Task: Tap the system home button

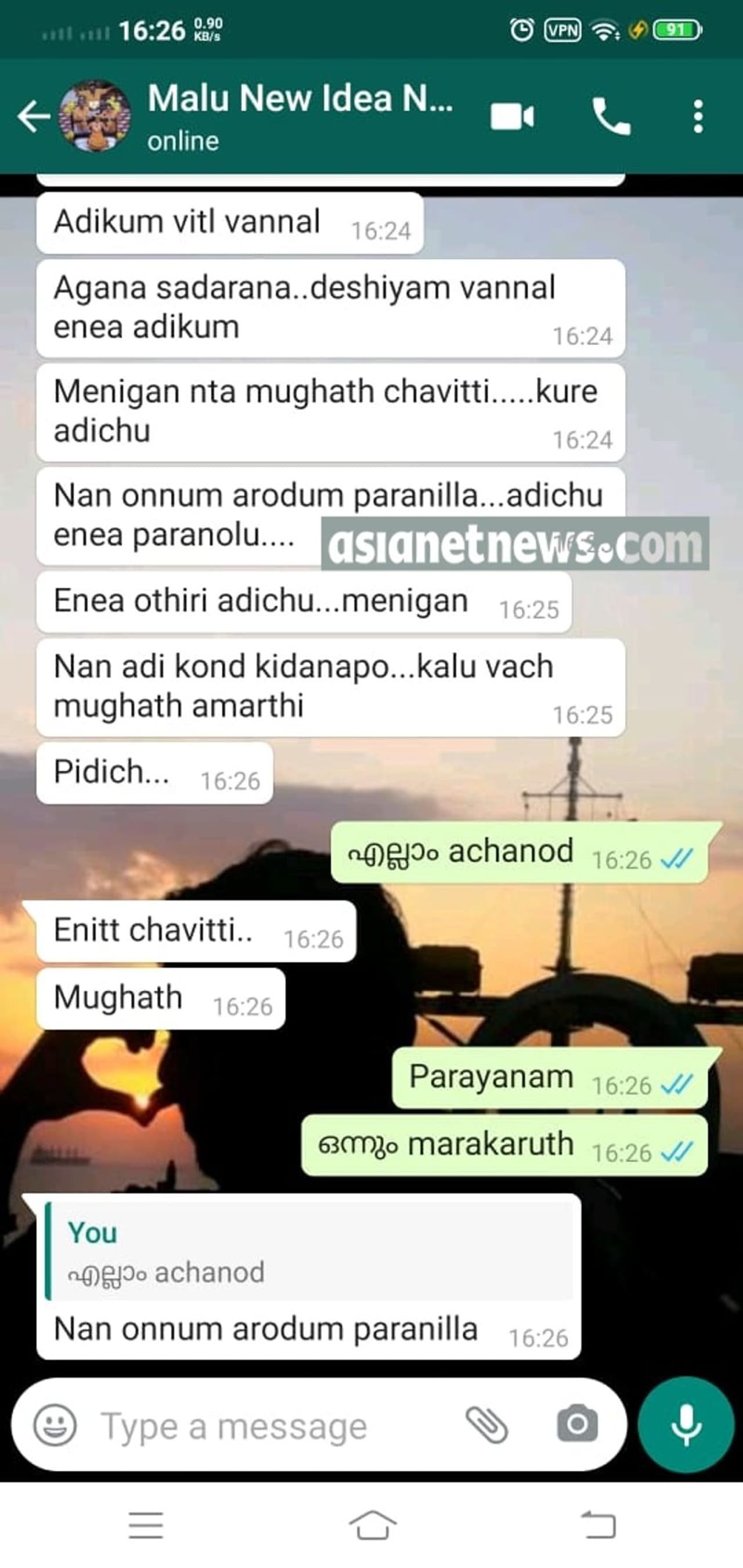Action: point(372,1526)
